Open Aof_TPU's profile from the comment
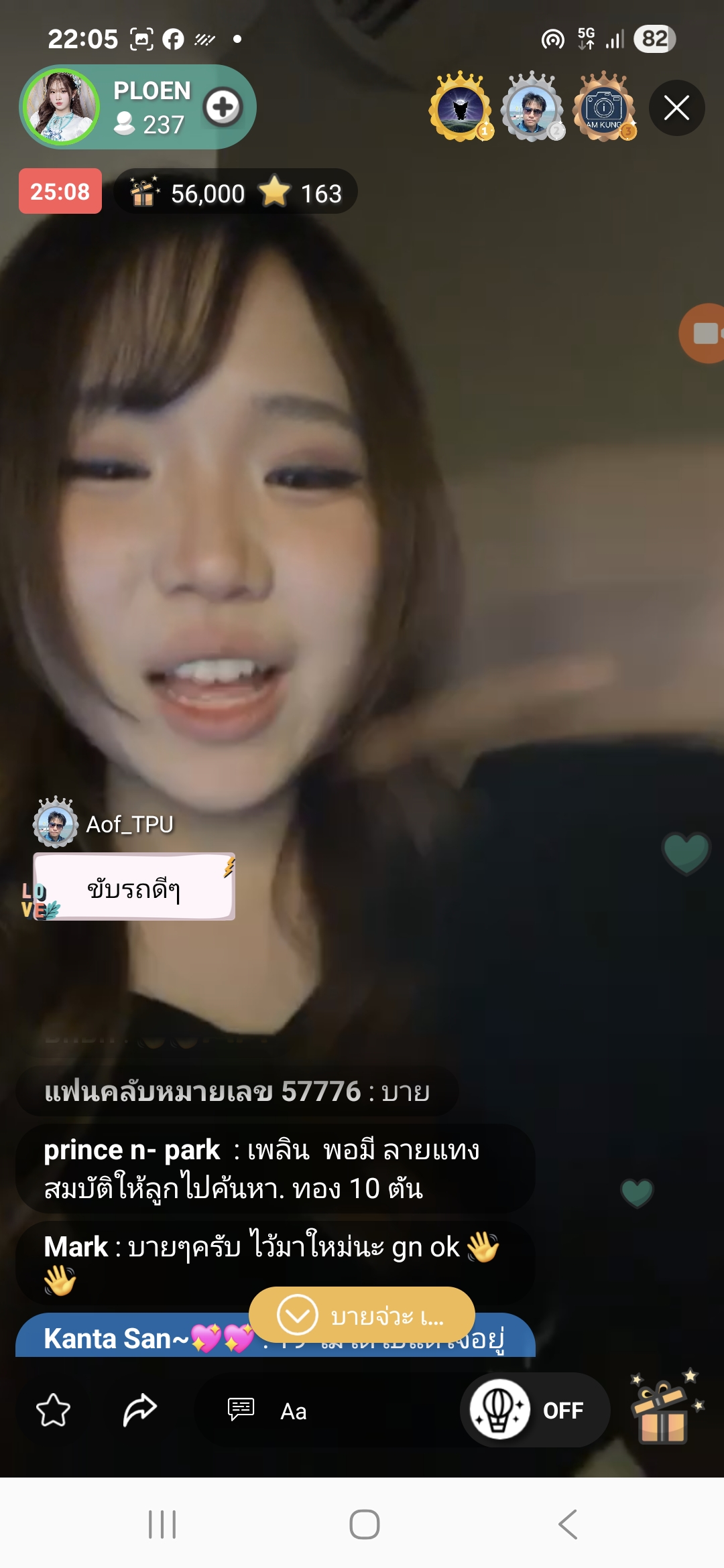 [x=104, y=823]
